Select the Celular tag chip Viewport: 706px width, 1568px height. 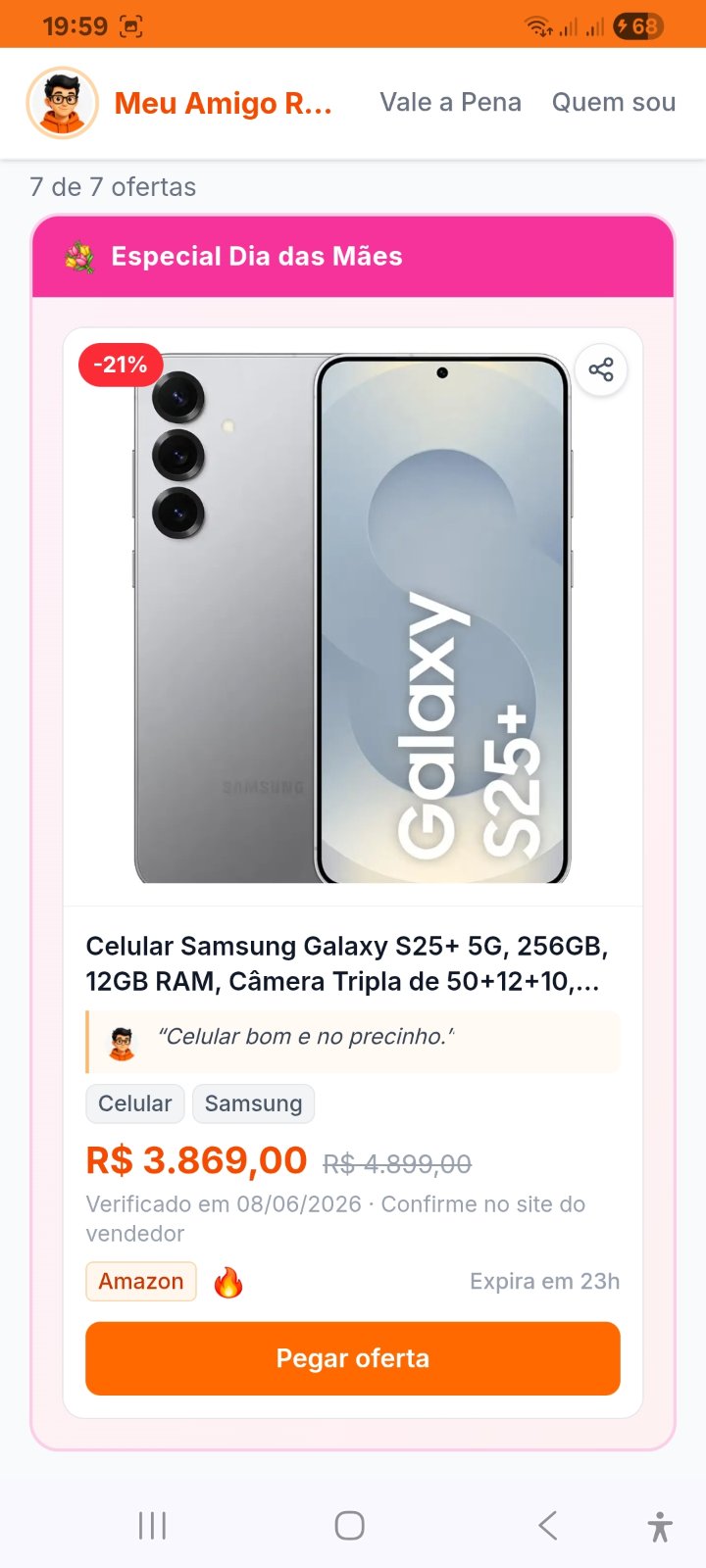point(134,1103)
